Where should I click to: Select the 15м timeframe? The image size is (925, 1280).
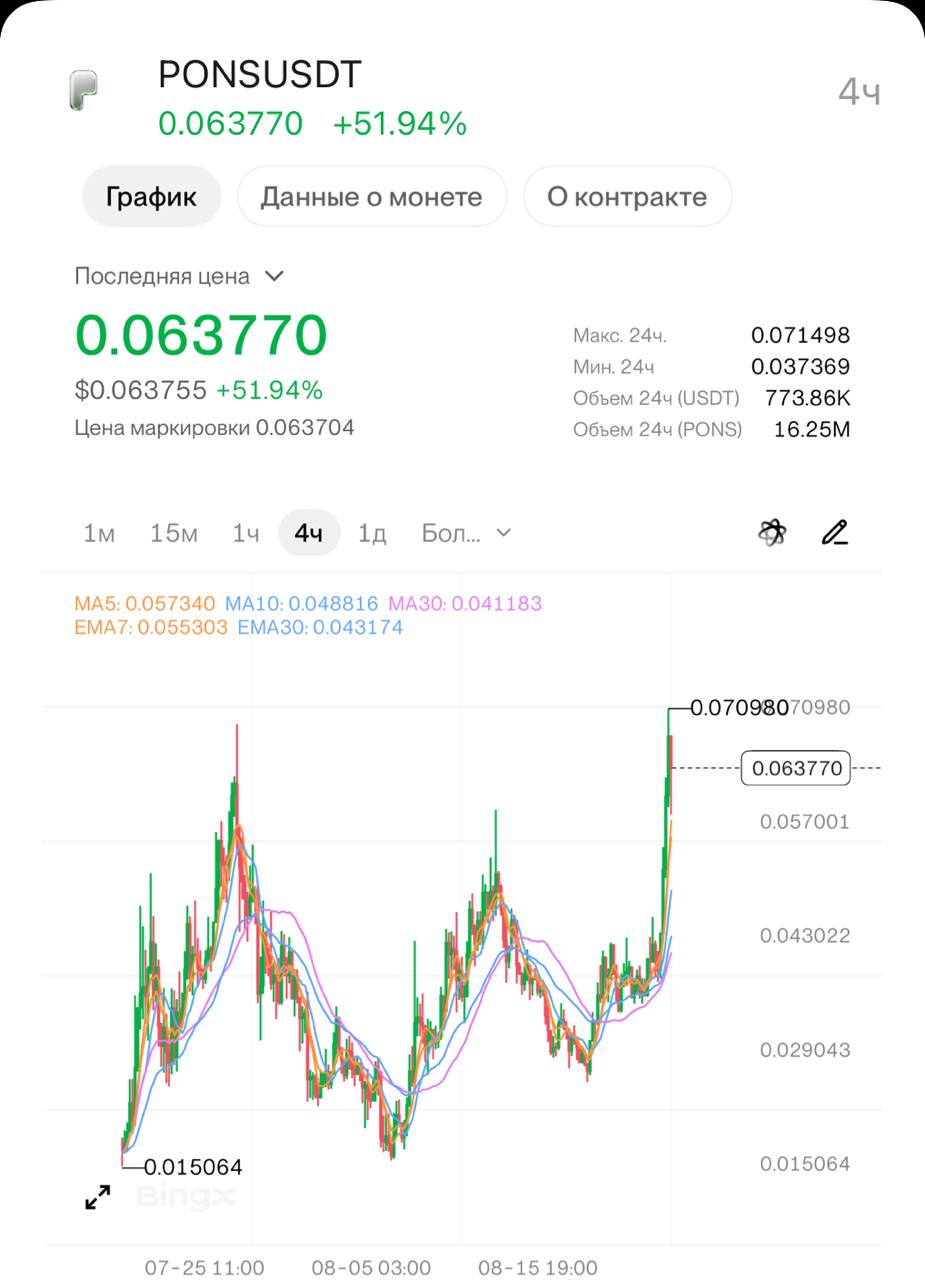click(174, 533)
